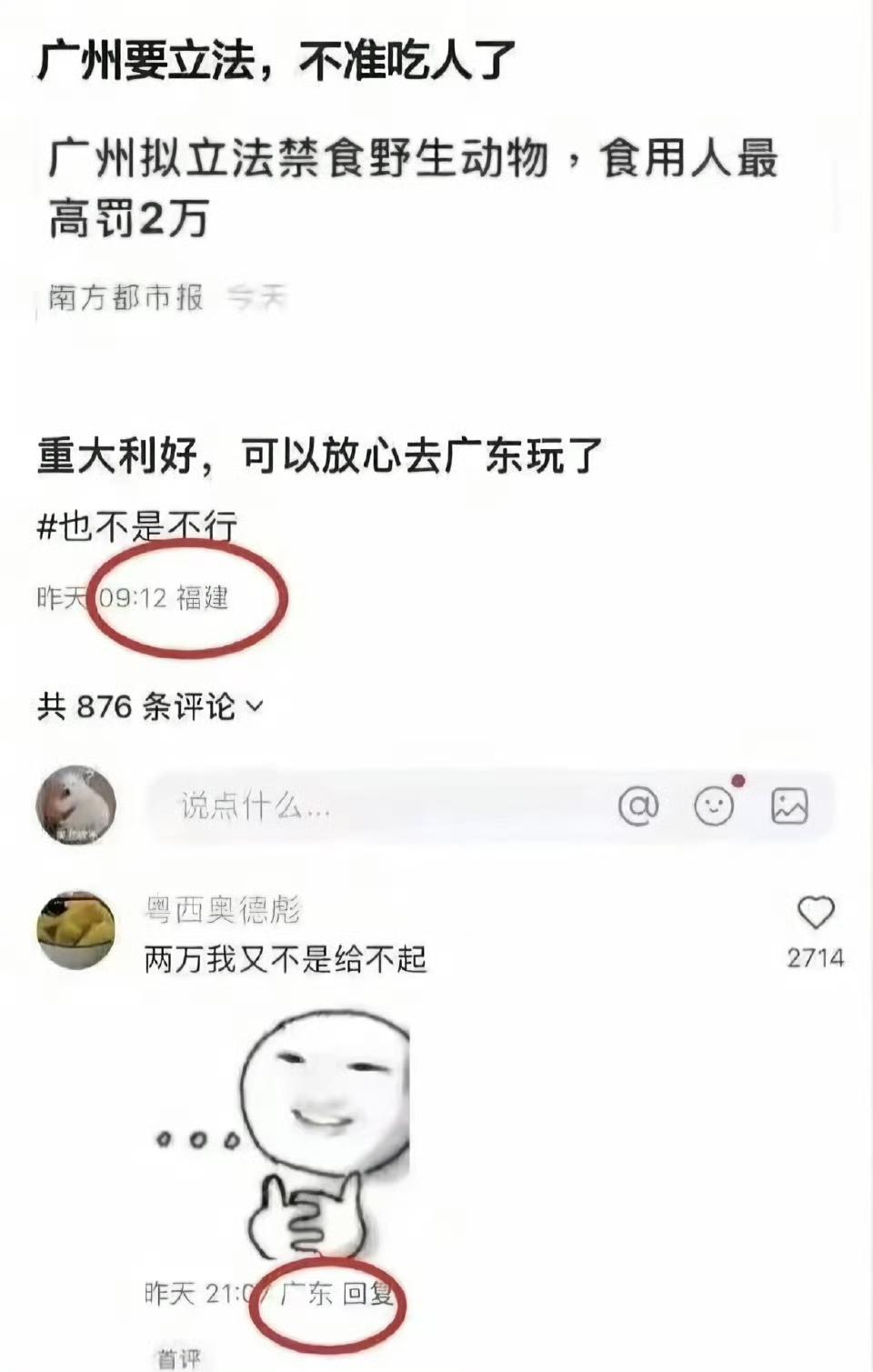Open 粤西奥德彪's profile avatar
The width and height of the screenshot is (873, 1372).
click(x=77, y=932)
